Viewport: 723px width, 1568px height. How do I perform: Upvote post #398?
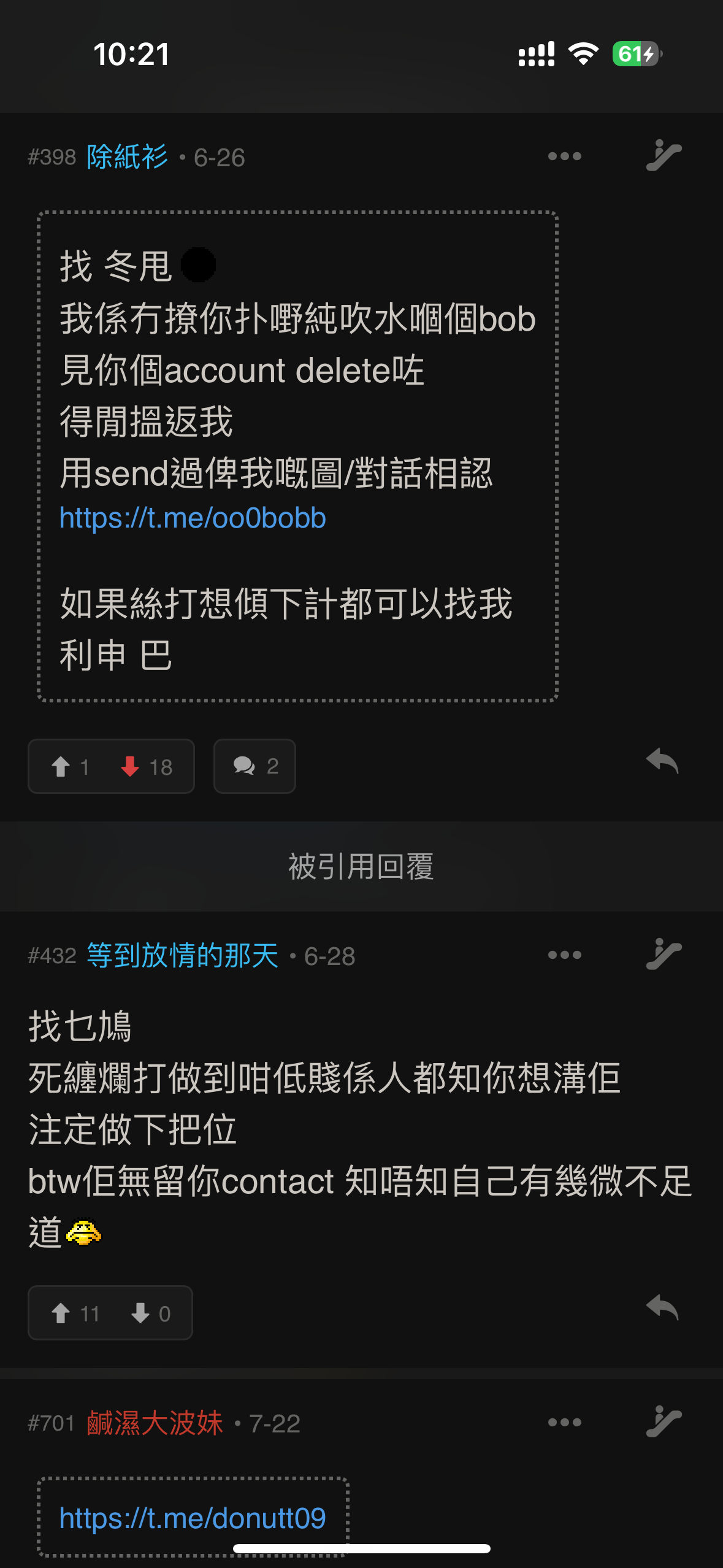click(70, 766)
